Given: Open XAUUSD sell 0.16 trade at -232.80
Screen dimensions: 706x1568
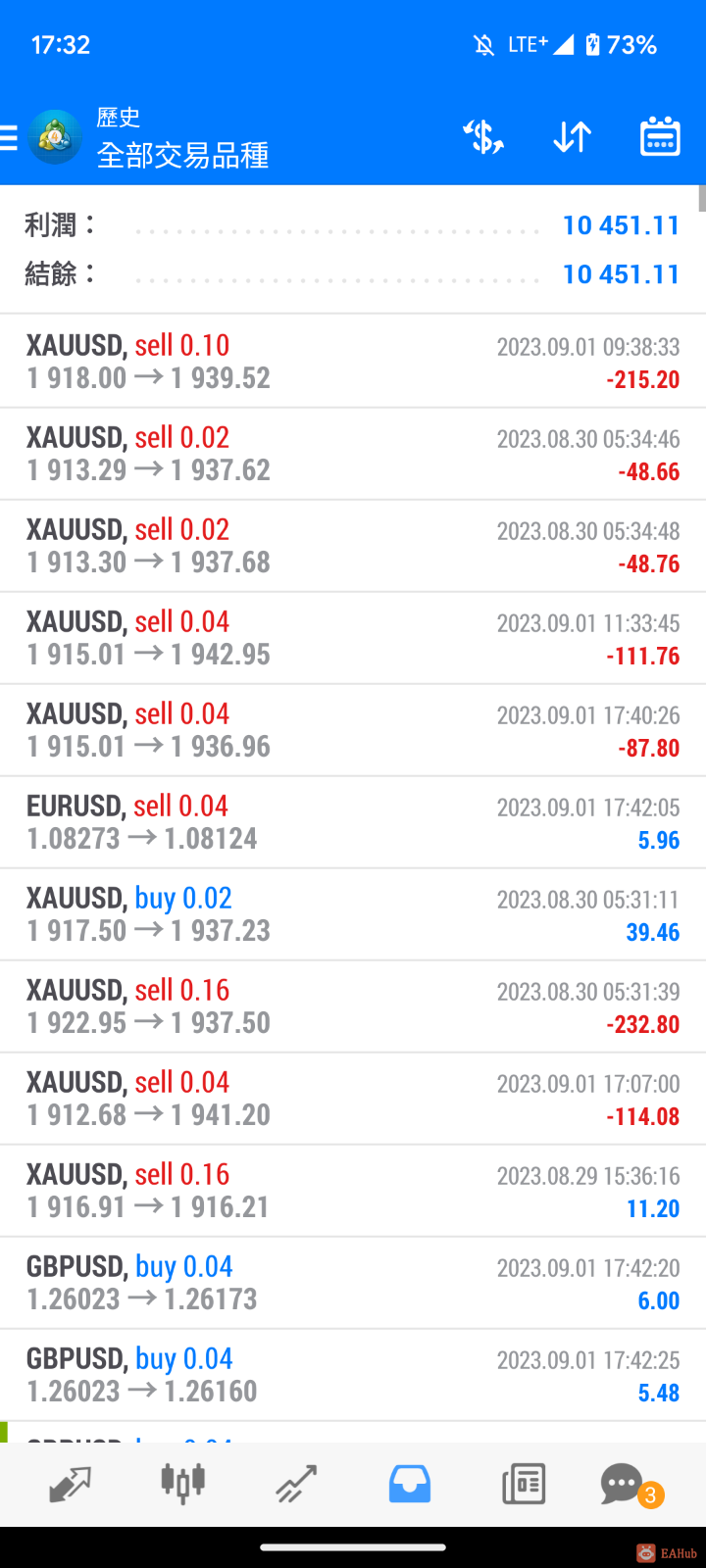Looking at the screenshot, I should (x=353, y=1006).
